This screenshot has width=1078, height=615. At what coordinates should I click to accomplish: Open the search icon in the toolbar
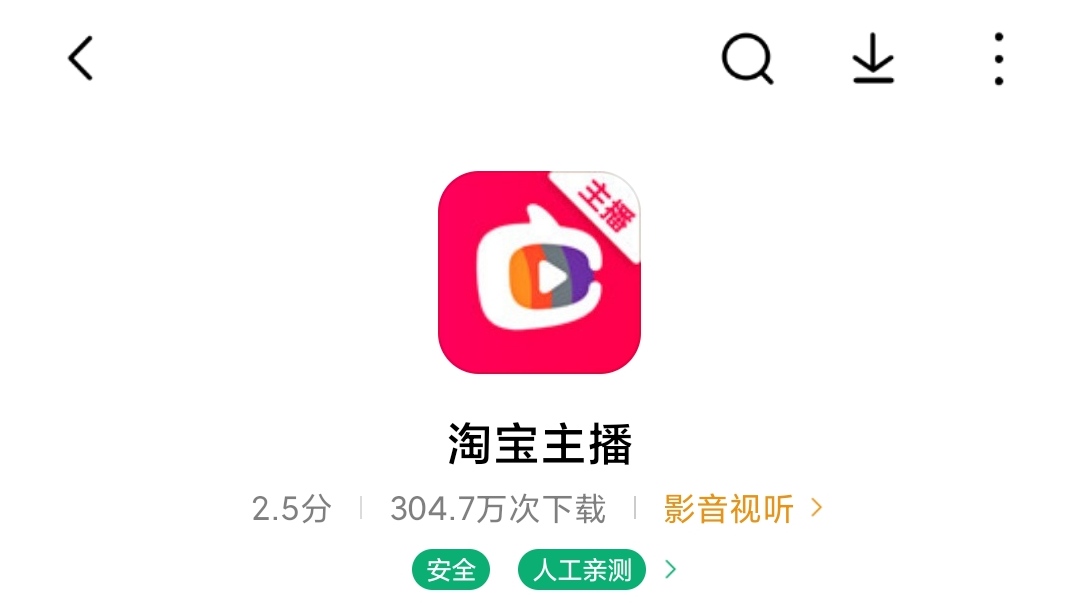pos(748,59)
